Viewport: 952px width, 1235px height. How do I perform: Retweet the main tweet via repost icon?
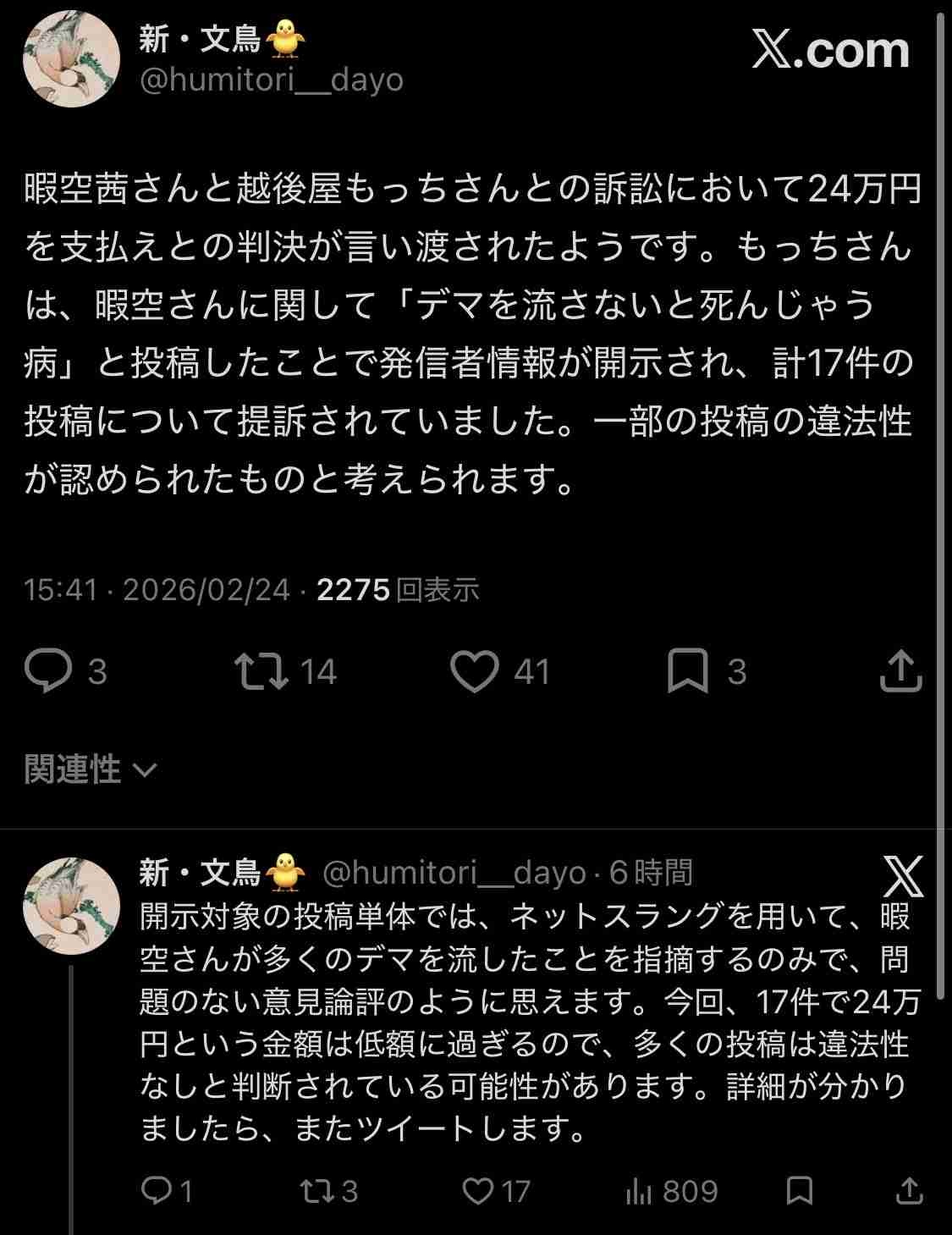click(265, 672)
